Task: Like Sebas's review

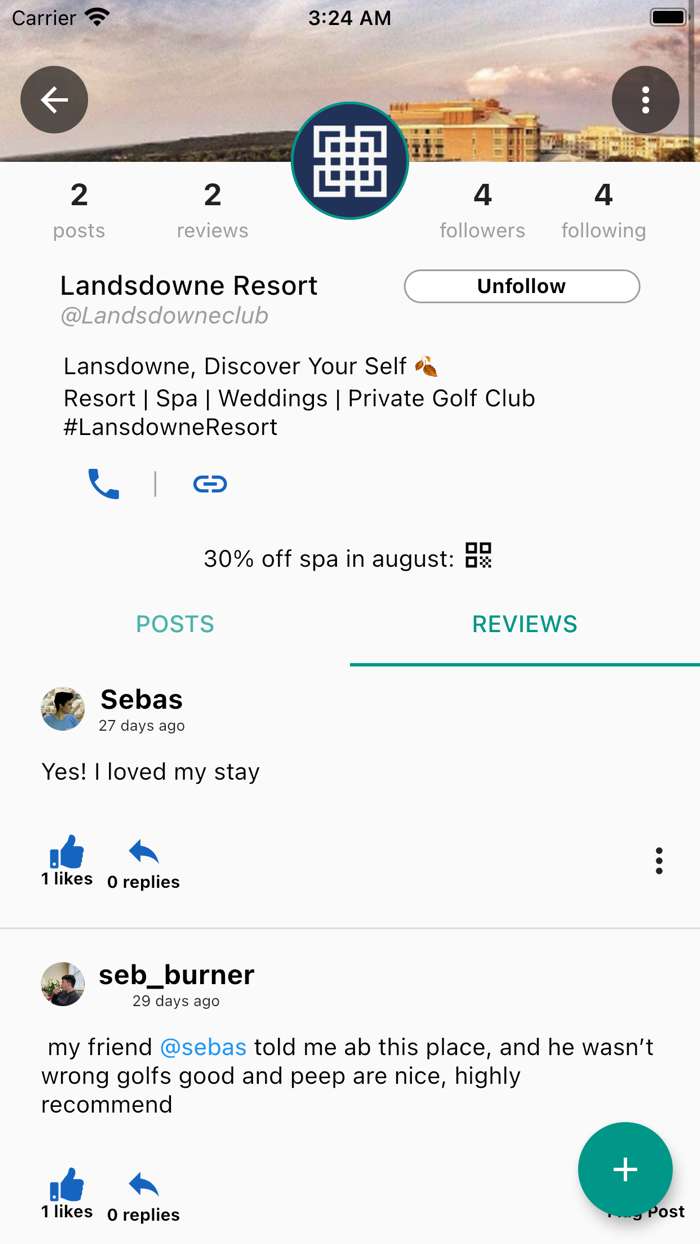Action: 67,853
